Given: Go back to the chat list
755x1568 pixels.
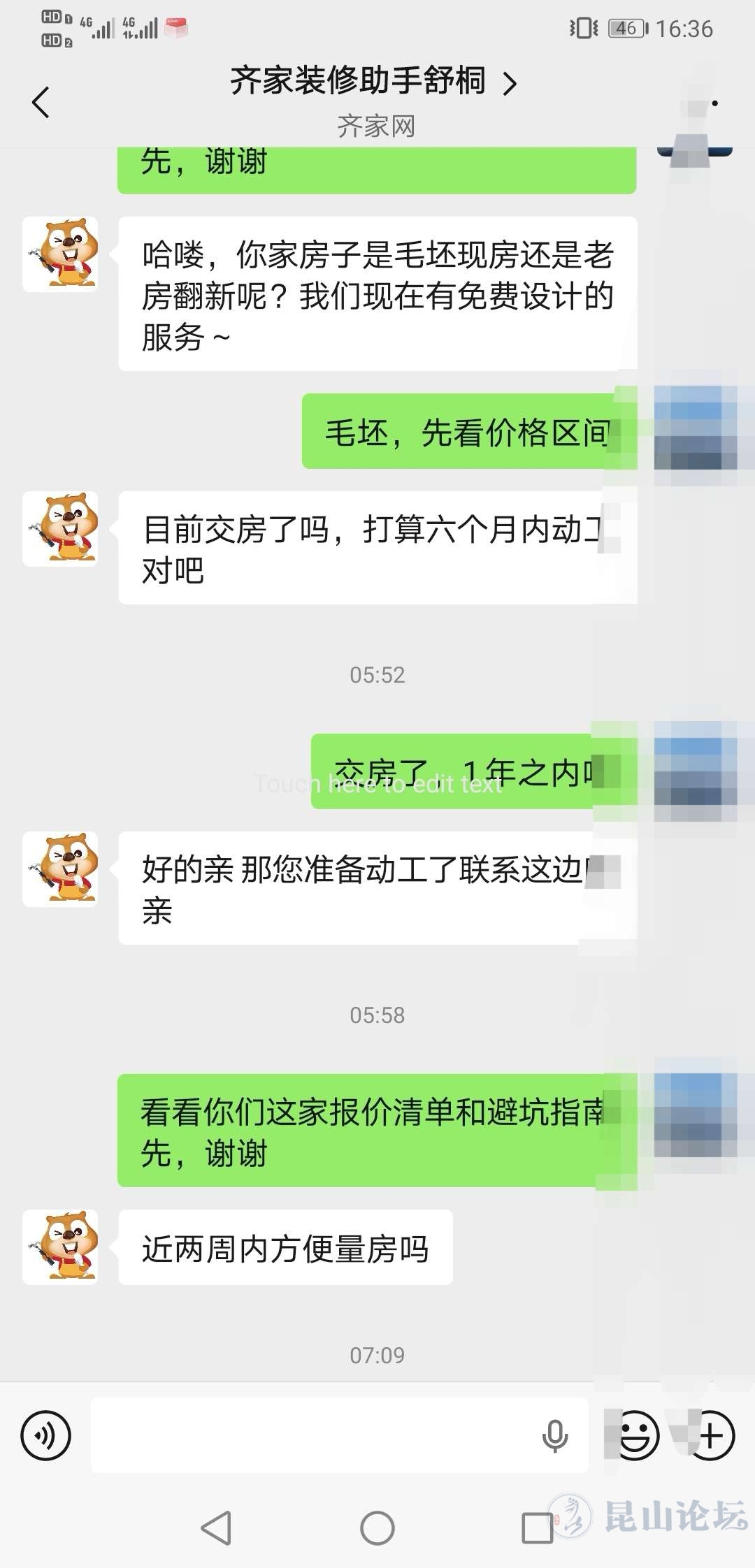Looking at the screenshot, I should [x=41, y=102].
